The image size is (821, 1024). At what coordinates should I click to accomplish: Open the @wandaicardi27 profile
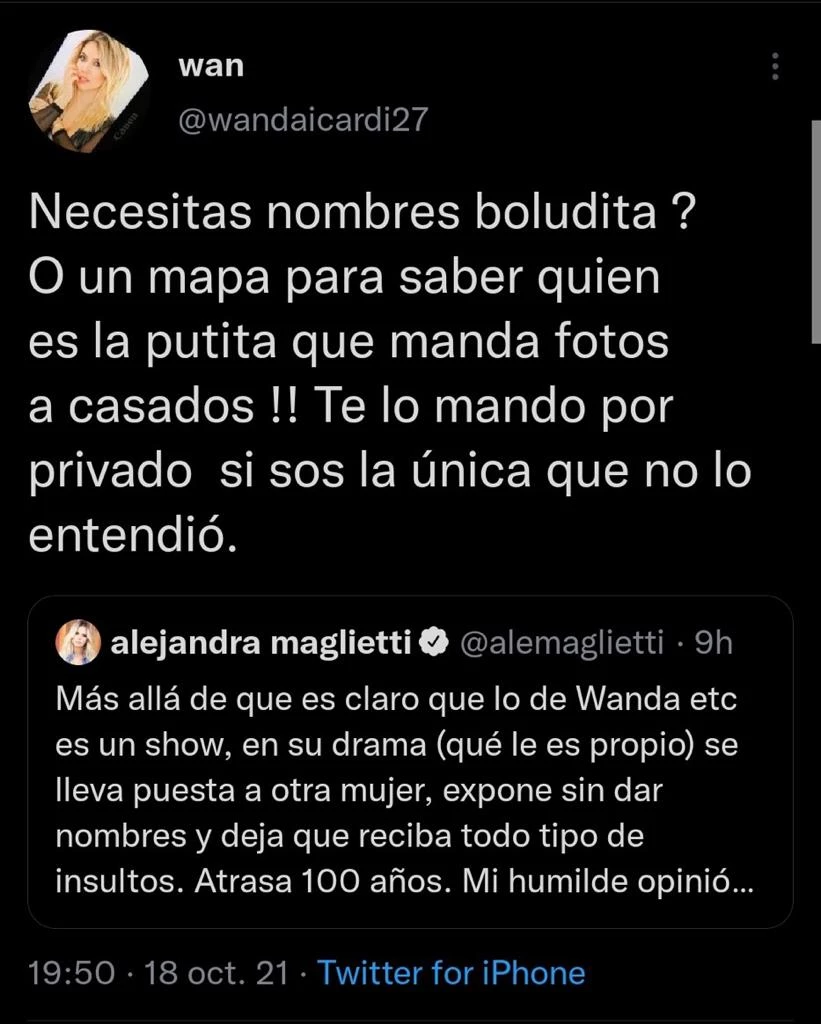[302, 119]
